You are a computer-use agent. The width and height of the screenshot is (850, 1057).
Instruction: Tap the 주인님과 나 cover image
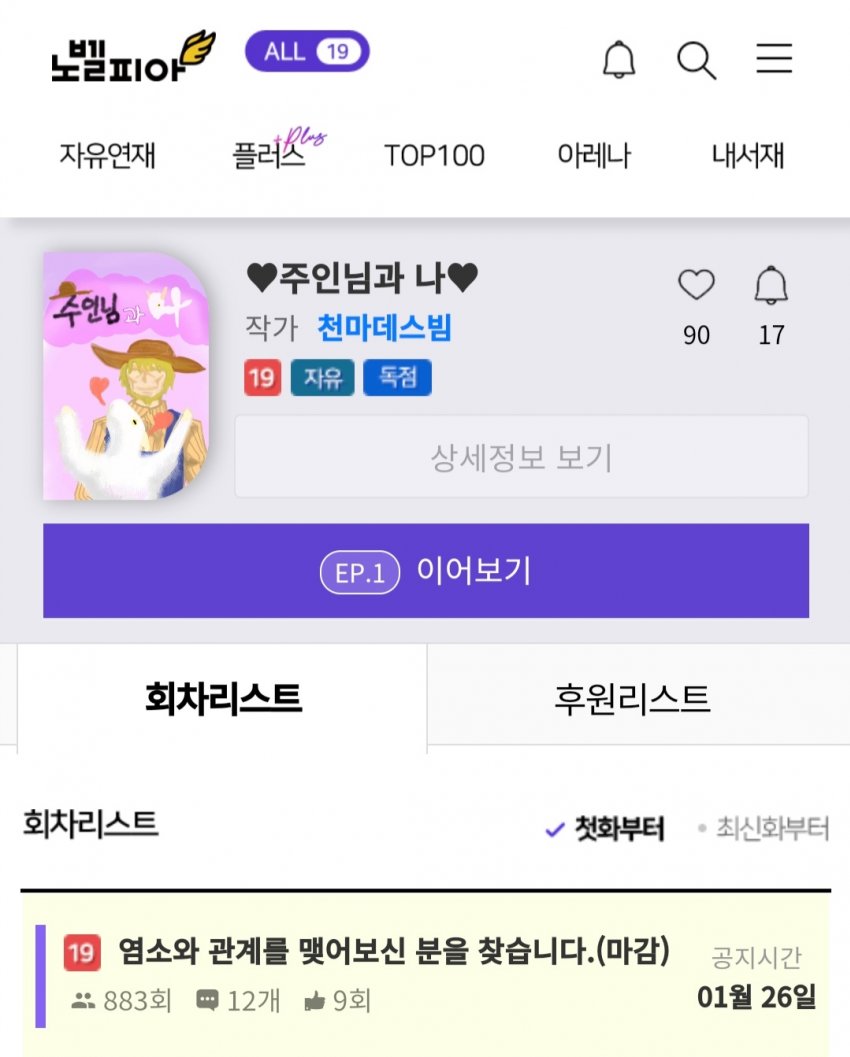tap(125, 377)
